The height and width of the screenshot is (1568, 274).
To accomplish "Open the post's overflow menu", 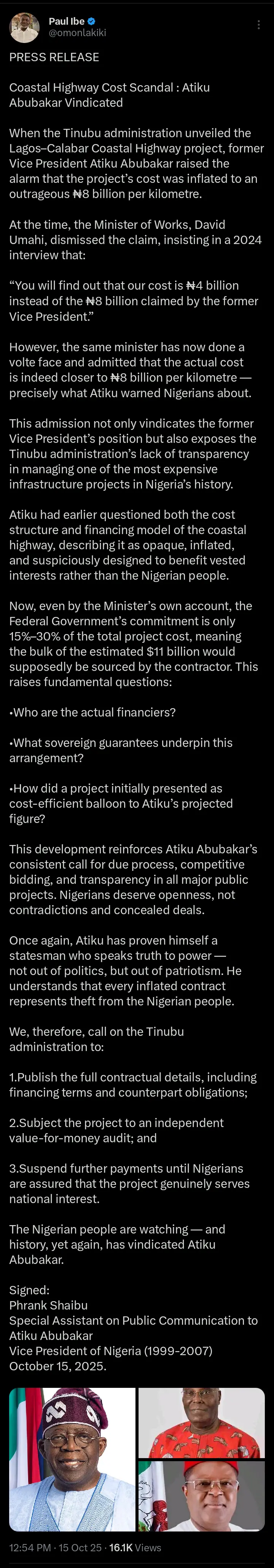I will click(259, 25).
